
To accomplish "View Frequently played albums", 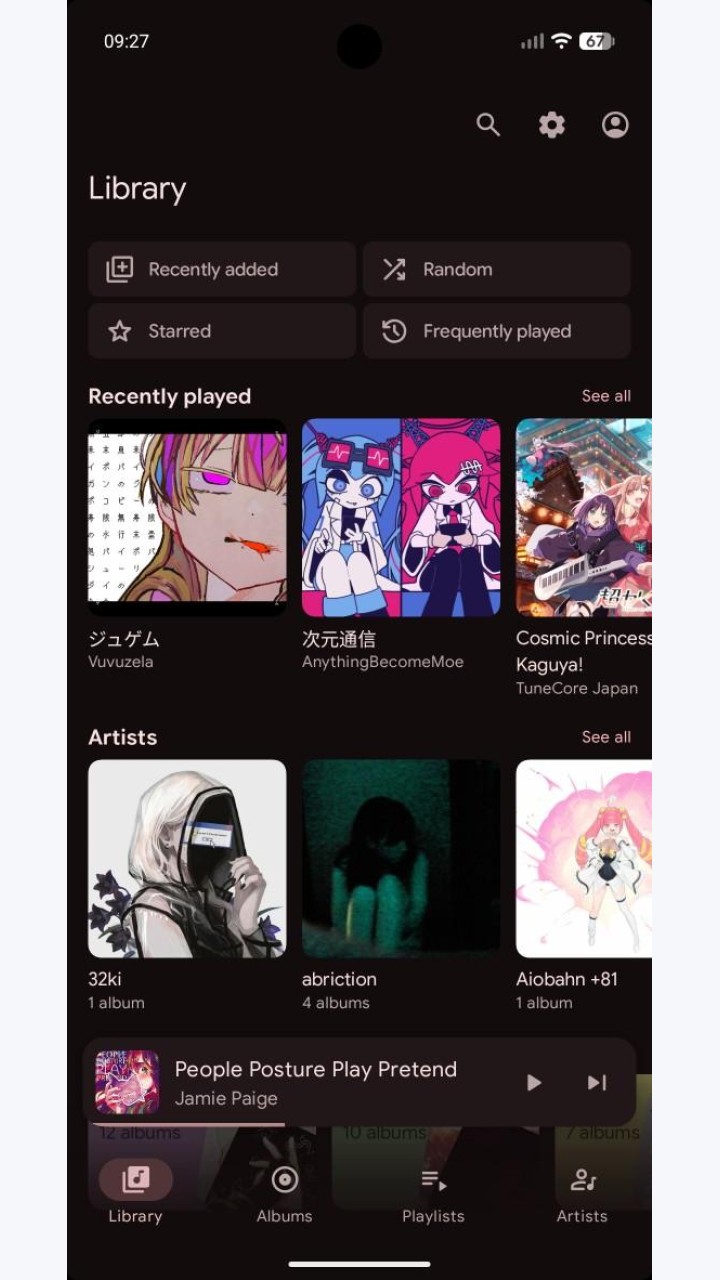I will point(497,331).
